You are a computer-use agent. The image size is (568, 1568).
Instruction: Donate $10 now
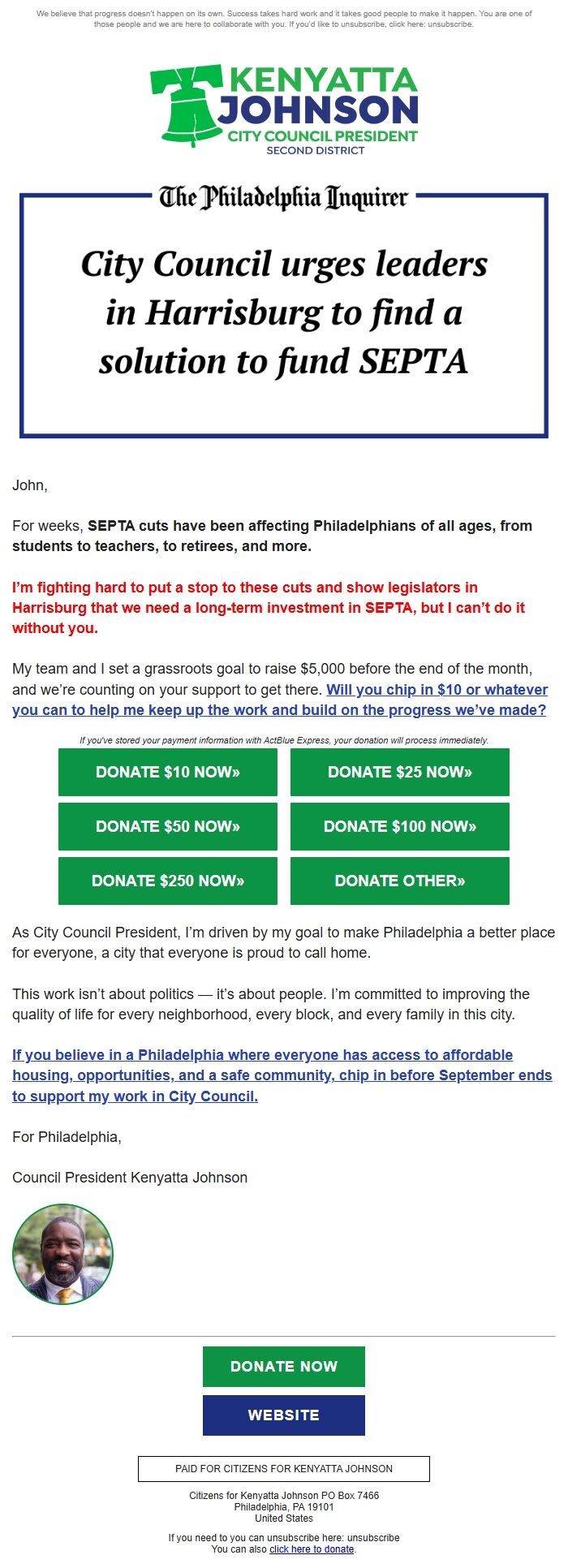coord(167,772)
